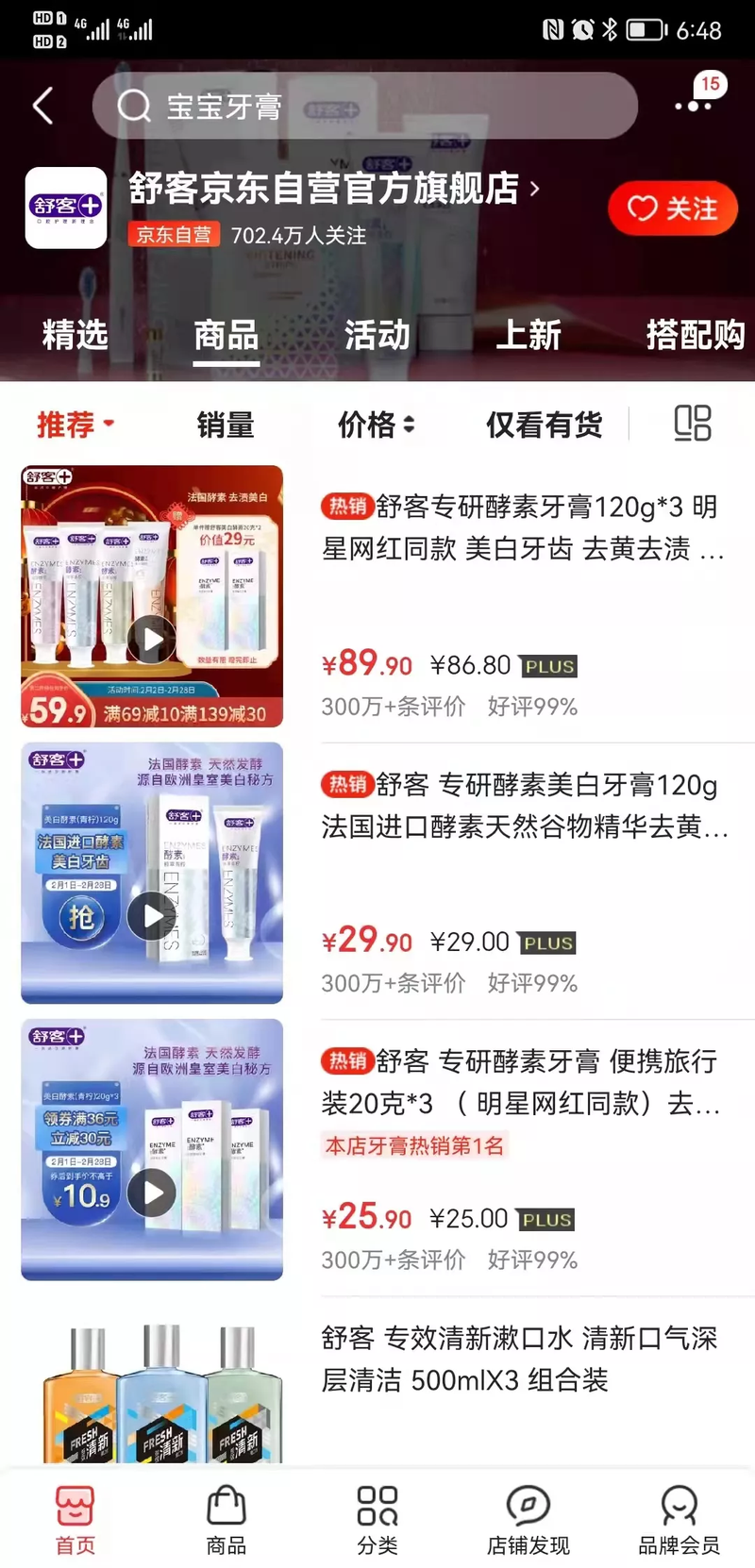Image resolution: width=755 pixels, height=1568 pixels.
Task: Go to 分类 in bottom navigation
Action: (377, 1518)
